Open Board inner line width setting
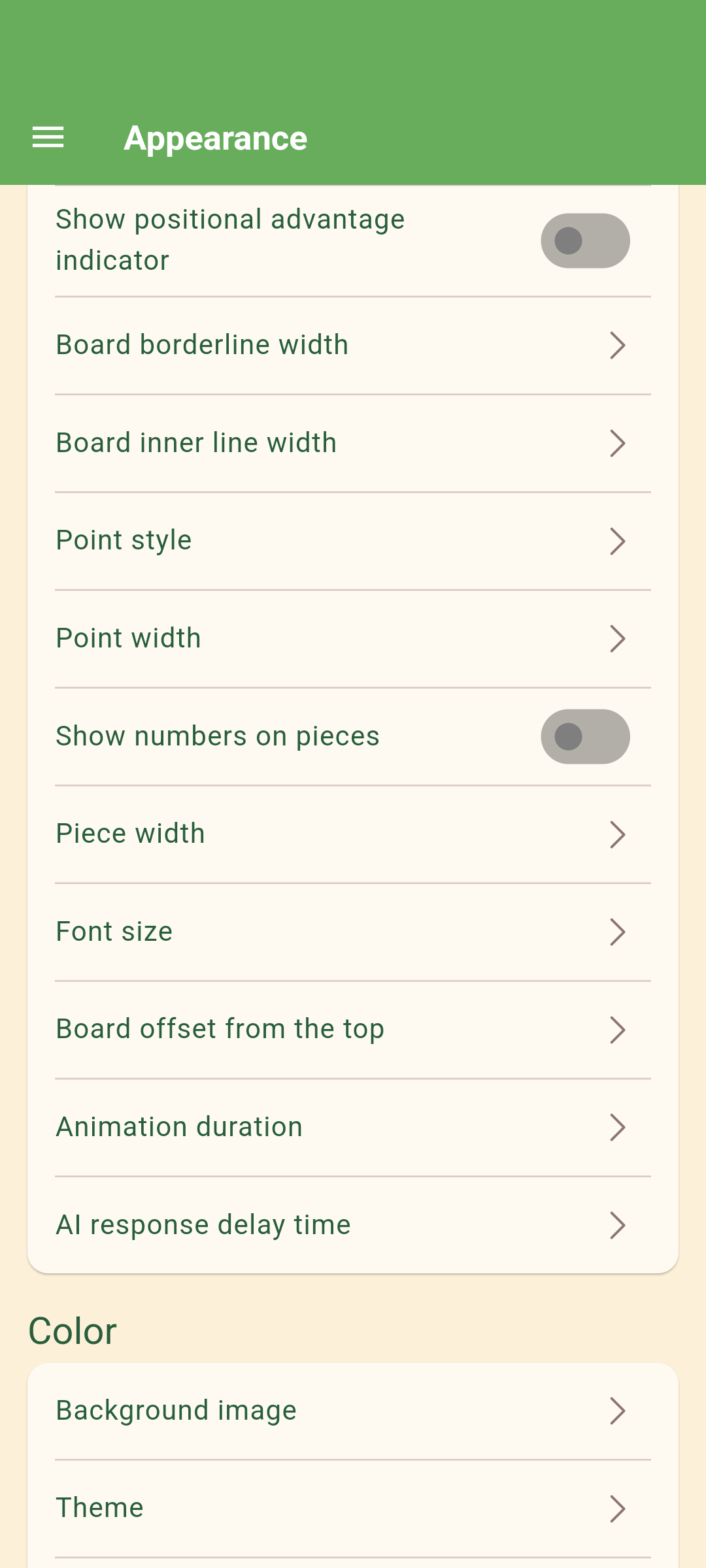Screen dimensions: 706x1568 353,443
